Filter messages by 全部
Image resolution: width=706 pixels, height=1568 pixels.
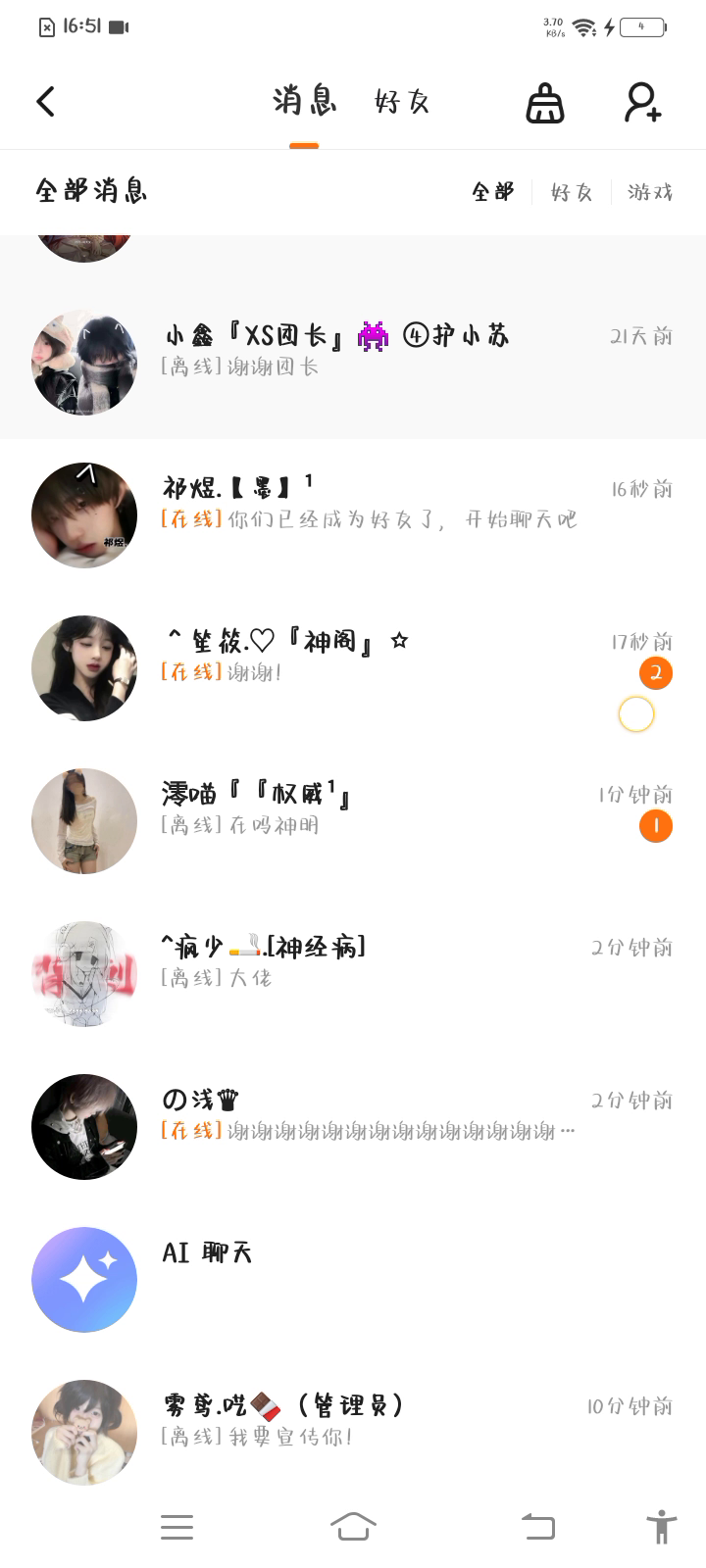point(492,192)
